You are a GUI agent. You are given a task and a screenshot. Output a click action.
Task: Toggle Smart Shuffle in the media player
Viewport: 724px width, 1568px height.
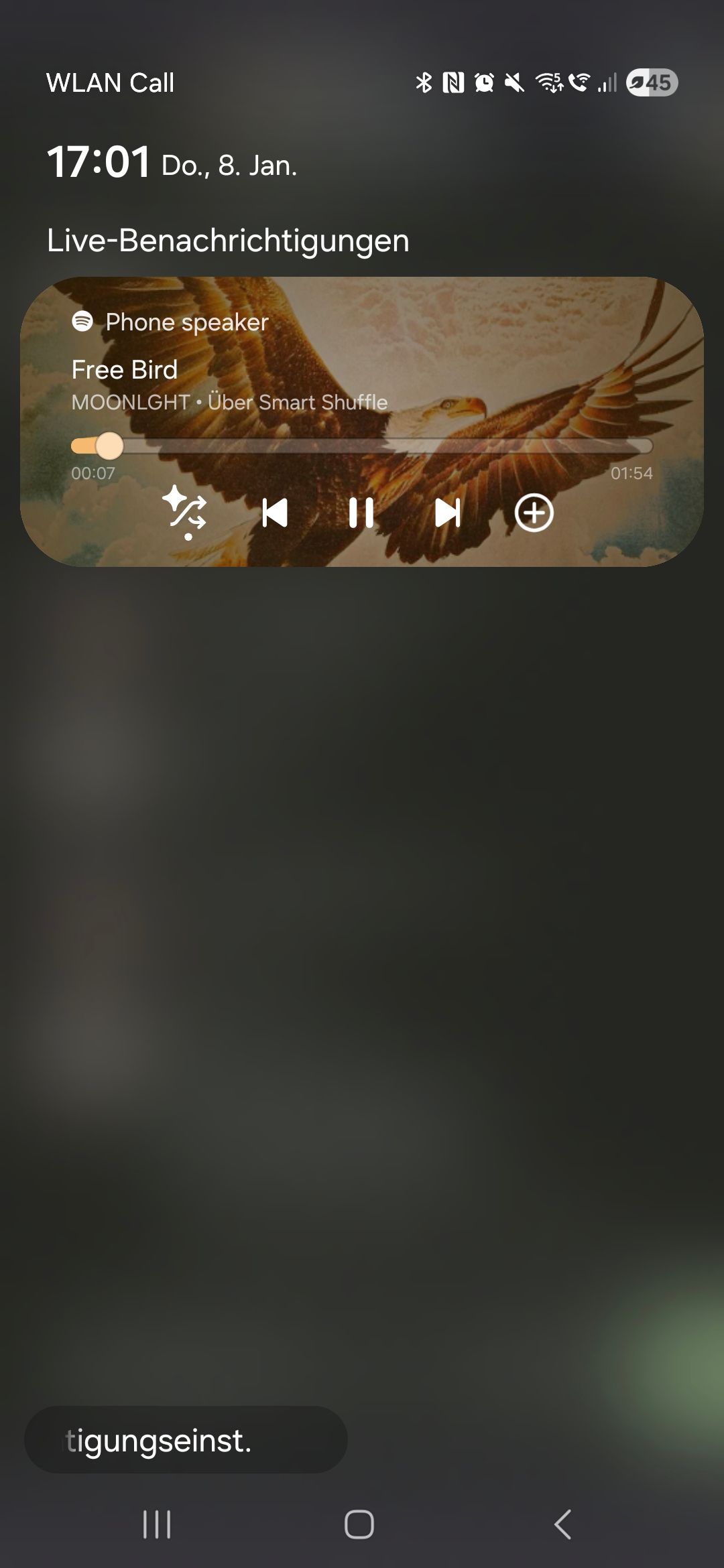pos(185,513)
